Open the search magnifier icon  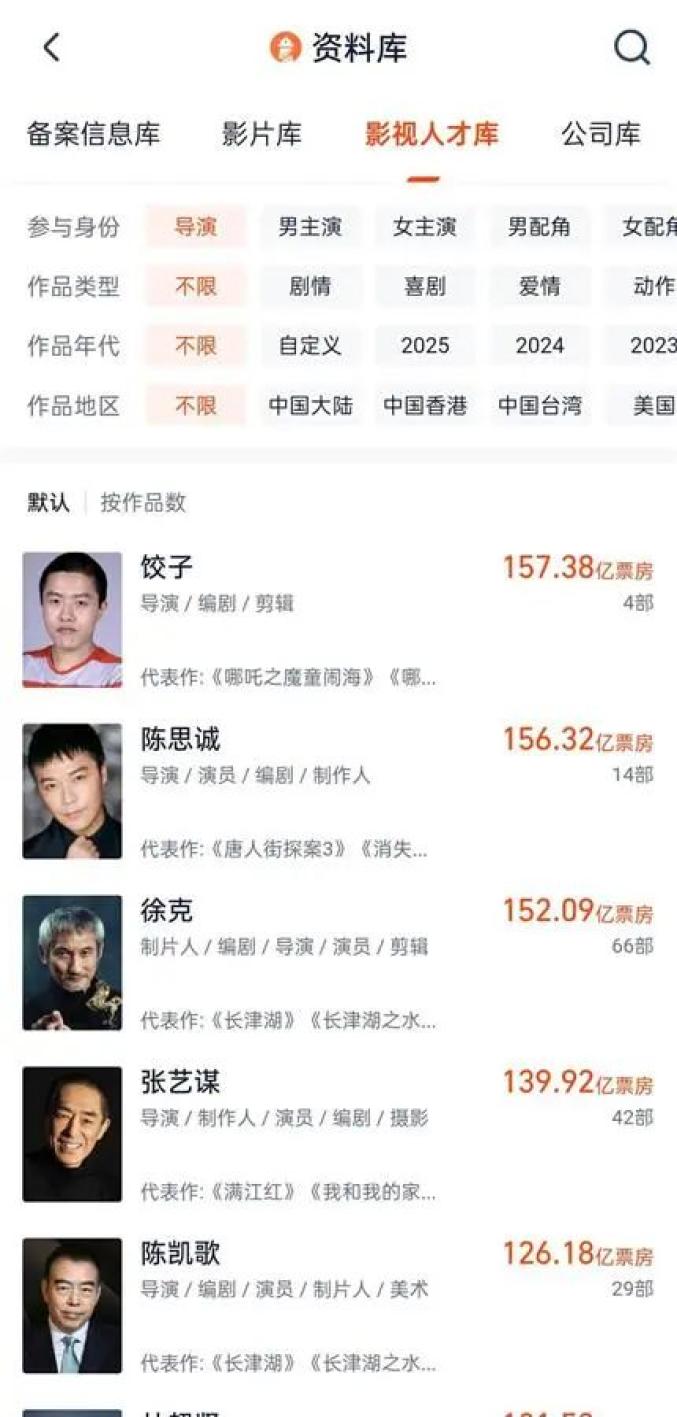(x=631, y=47)
